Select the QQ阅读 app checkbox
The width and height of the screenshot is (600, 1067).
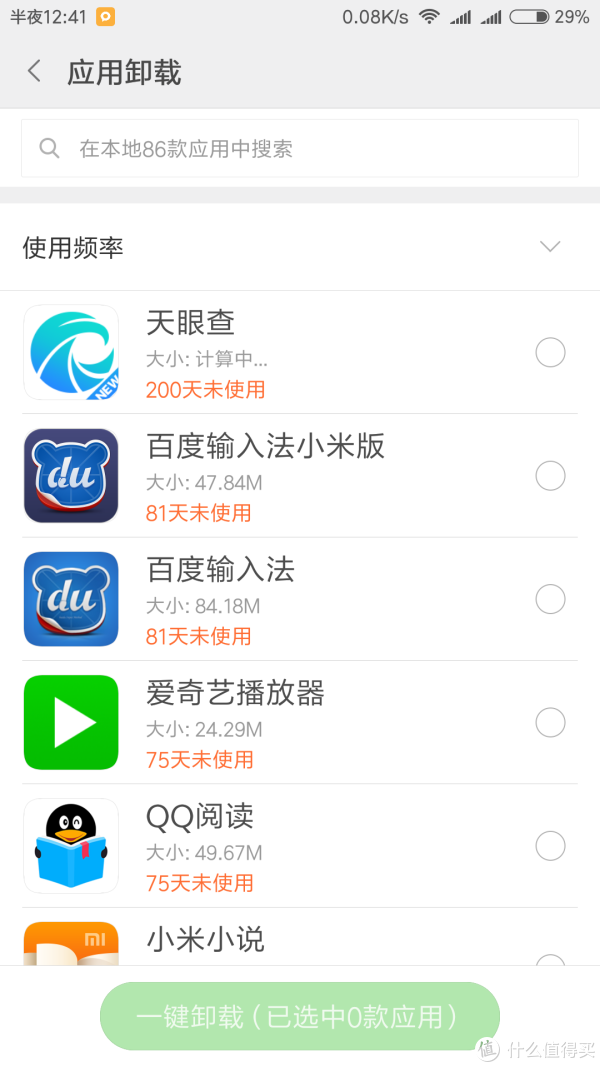pyautogui.click(x=550, y=846)
